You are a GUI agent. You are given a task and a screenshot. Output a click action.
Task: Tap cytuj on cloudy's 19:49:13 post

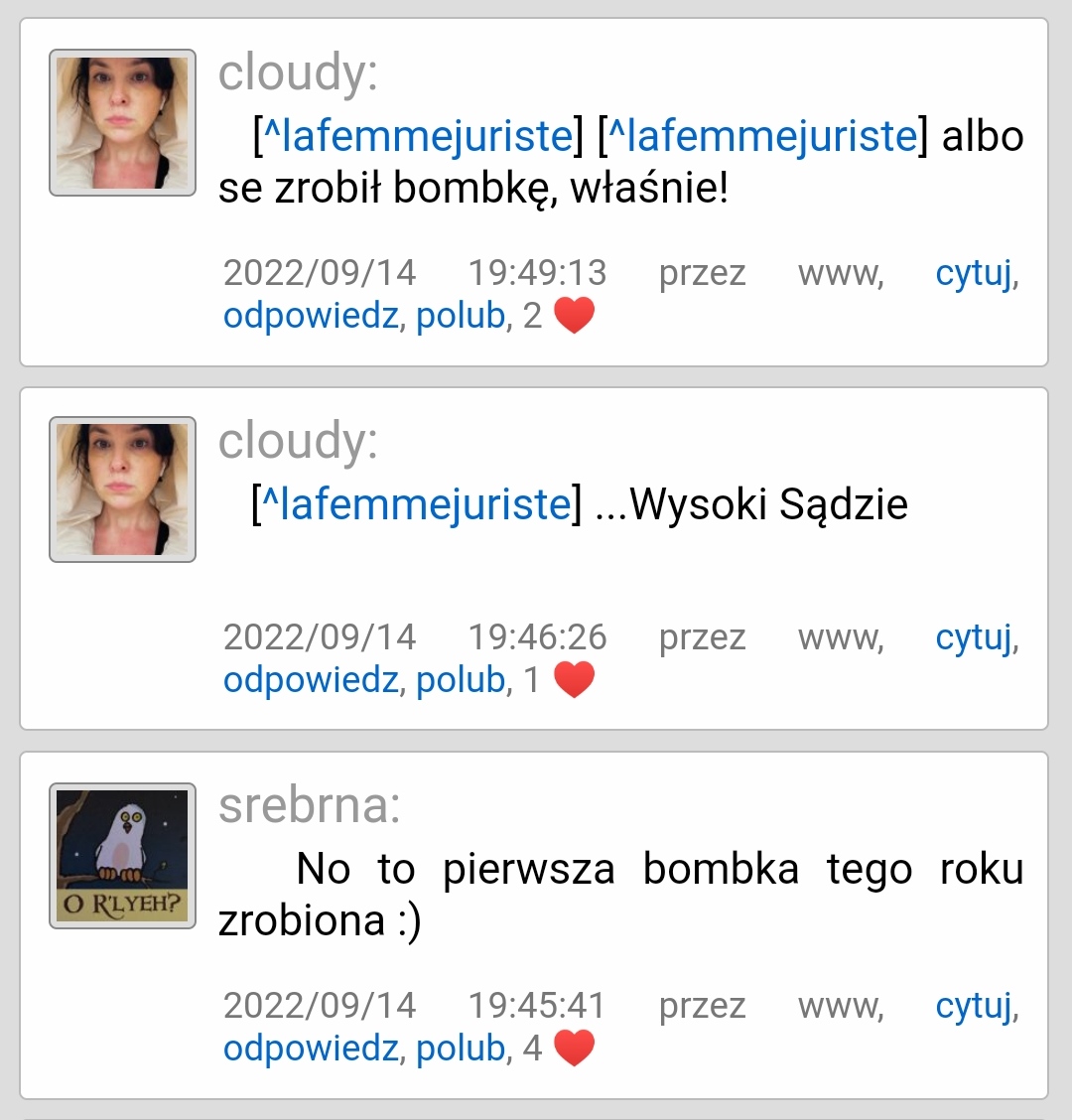pyautogui.click(x=975, y=273)
